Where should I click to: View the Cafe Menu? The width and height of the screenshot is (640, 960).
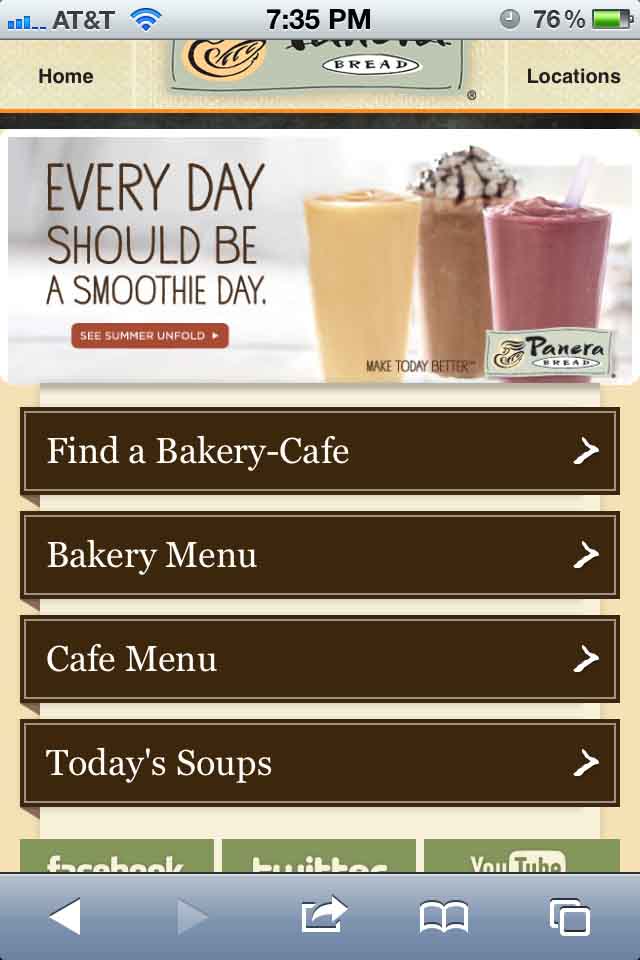[x=320, y=659]
